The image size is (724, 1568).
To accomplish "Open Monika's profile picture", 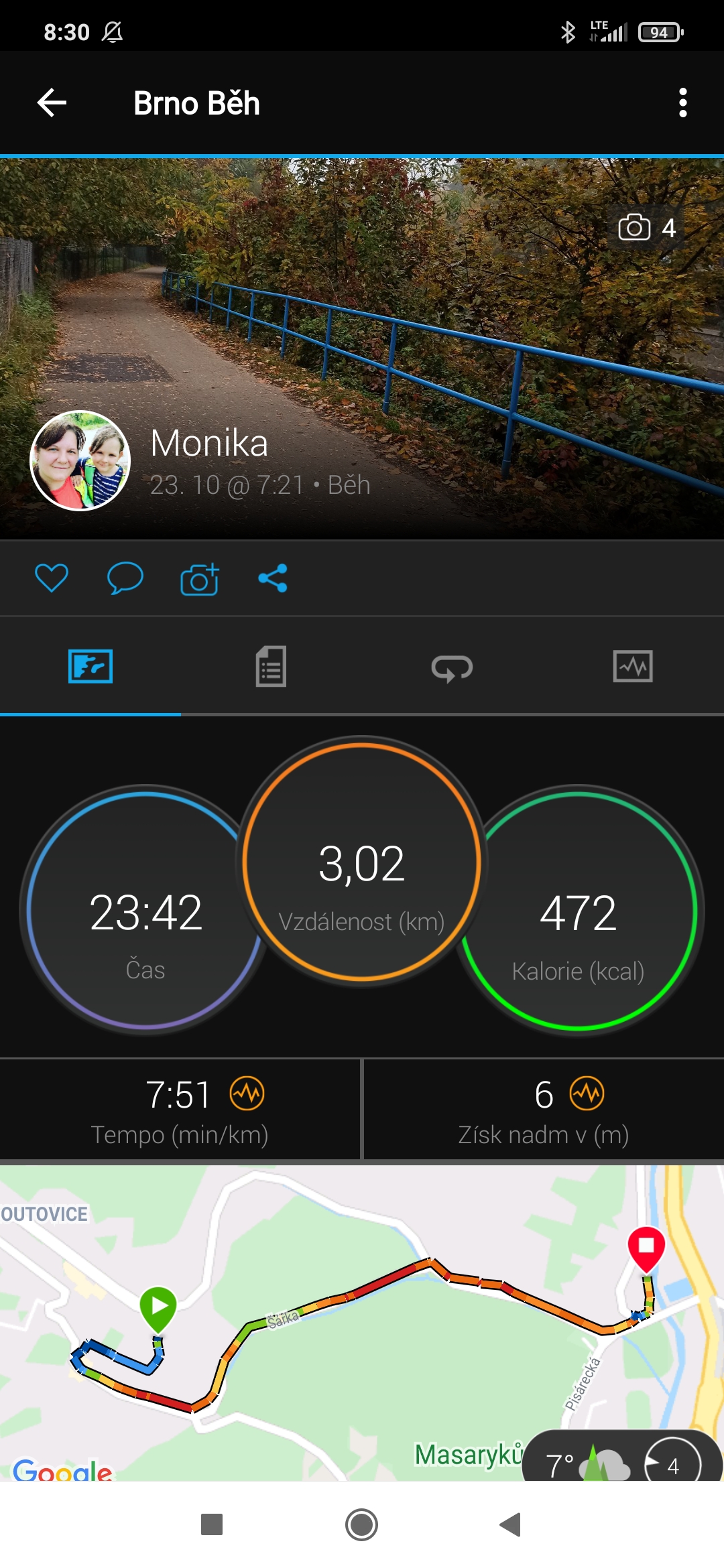I will (80, 461).
